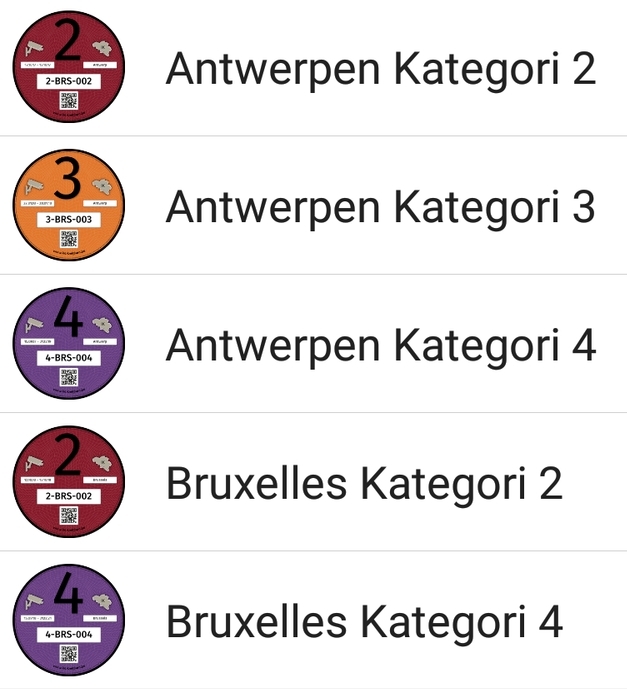This screenshot has width=627, height=689.
Task: Select Antwerpen Kategori 2 row
Action: point(380,68)
